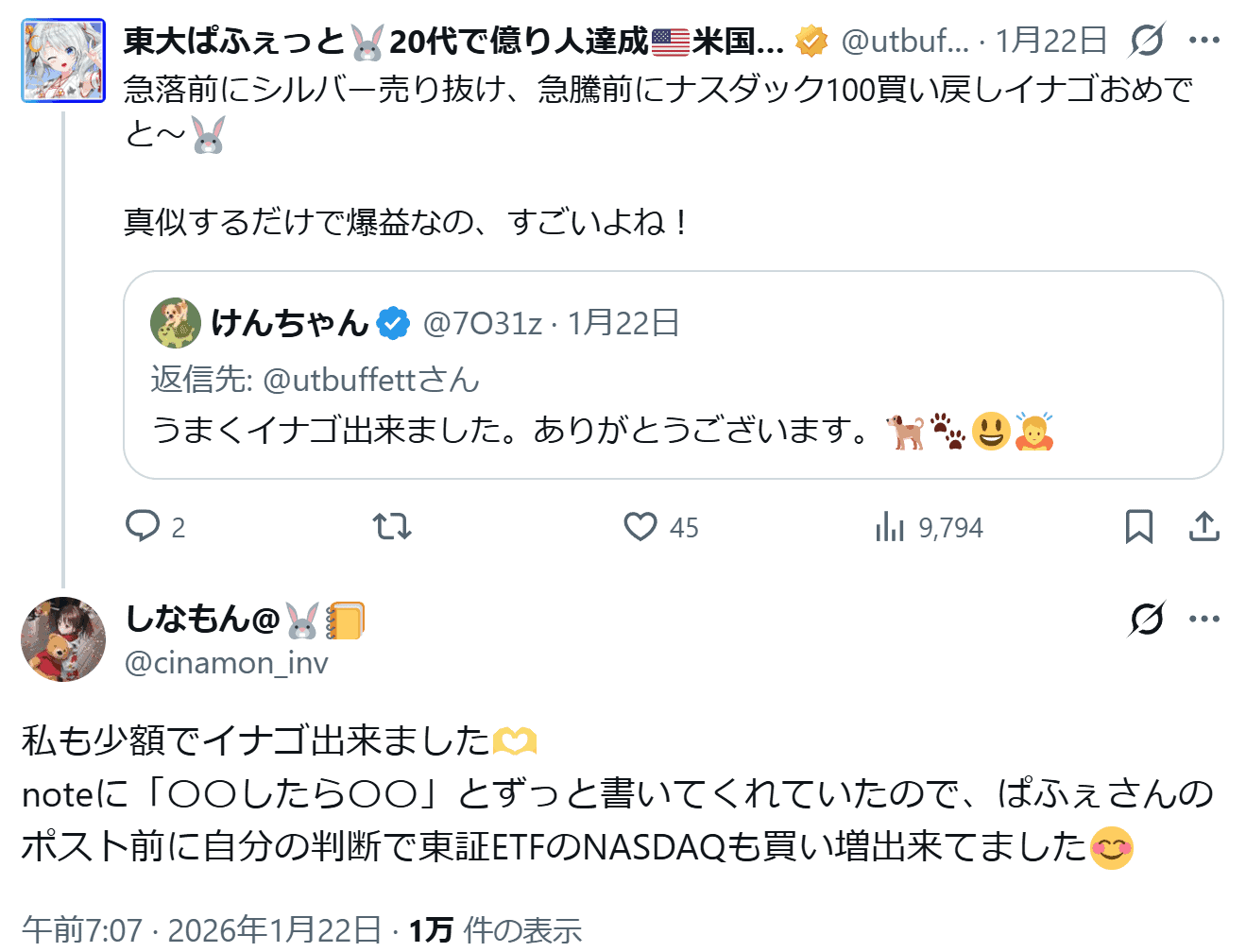
Task: Reply to 東大ぱふぇっと's post
Action: [144, 526]
